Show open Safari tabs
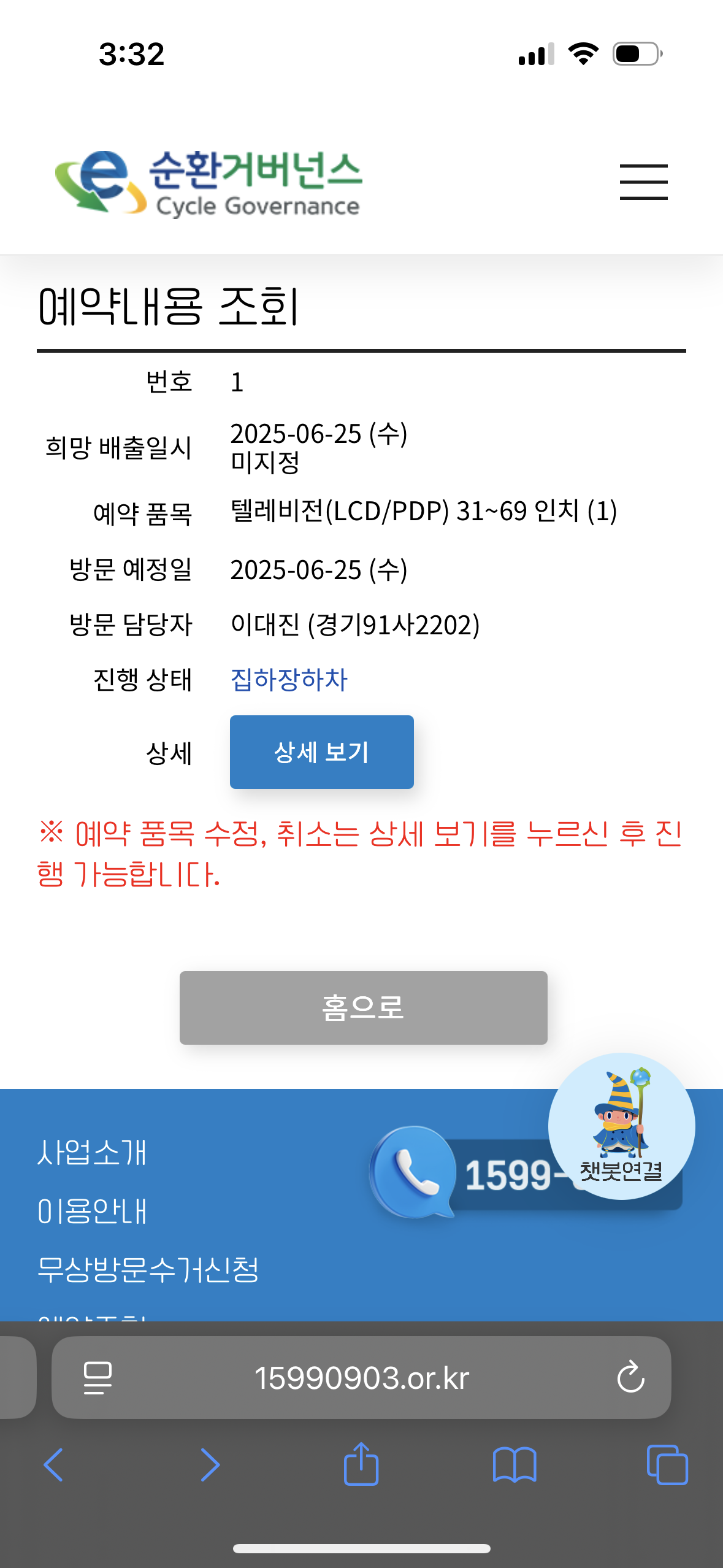Screen dimensions: 723x1568 coord(667,1465)
